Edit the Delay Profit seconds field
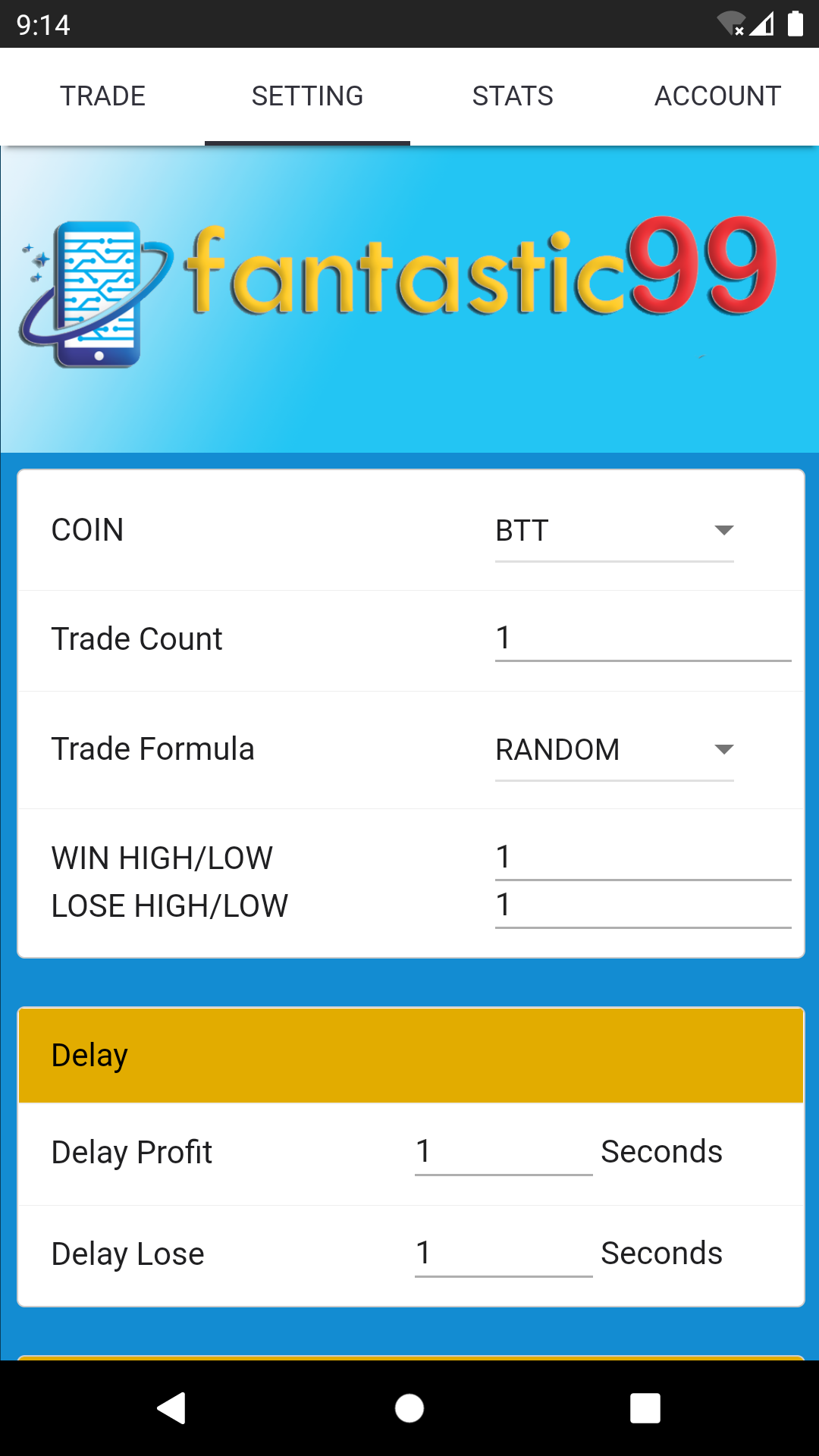 click(503, 1152)
